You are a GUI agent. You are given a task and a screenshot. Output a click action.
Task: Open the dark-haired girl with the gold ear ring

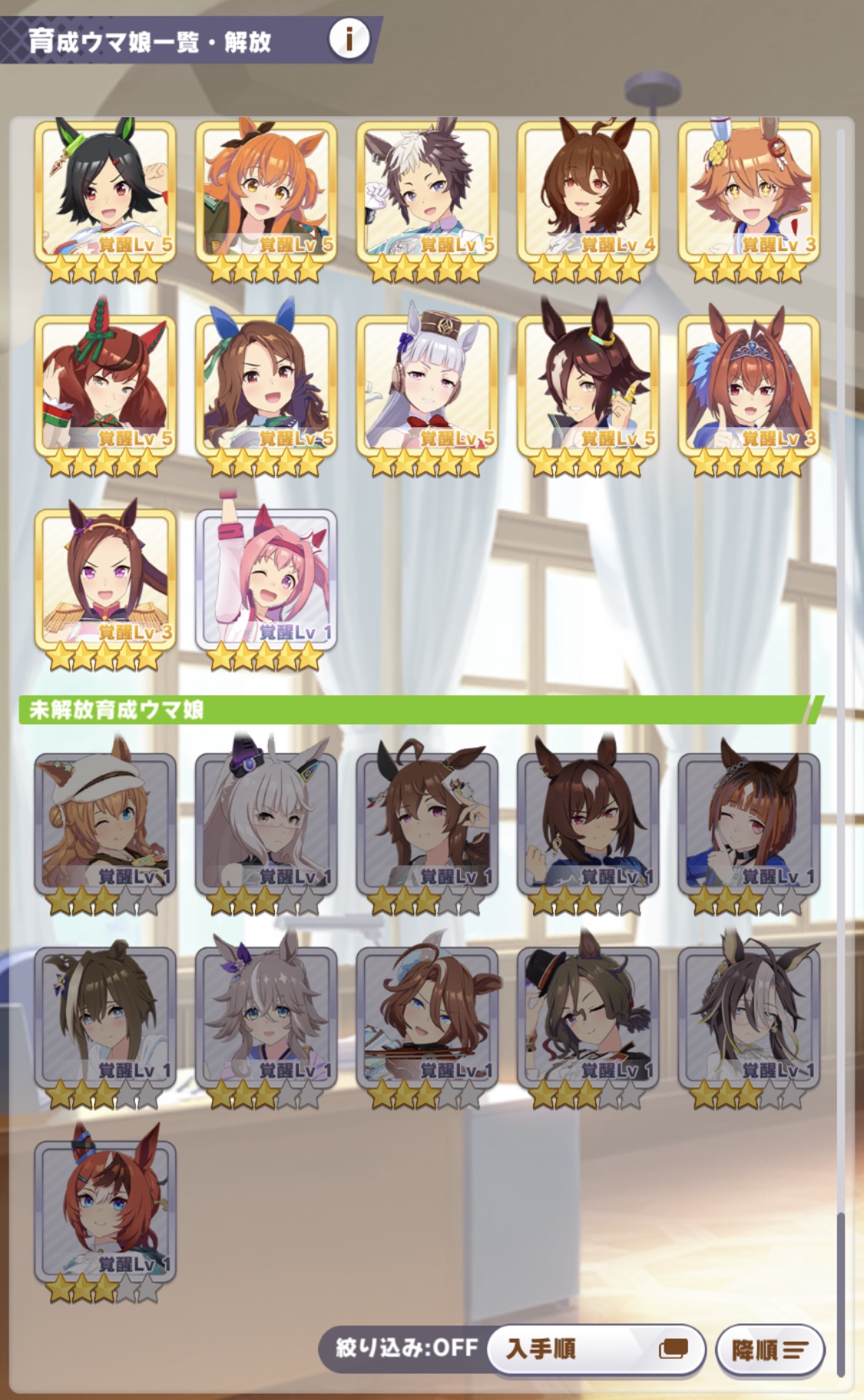[588, 386]
